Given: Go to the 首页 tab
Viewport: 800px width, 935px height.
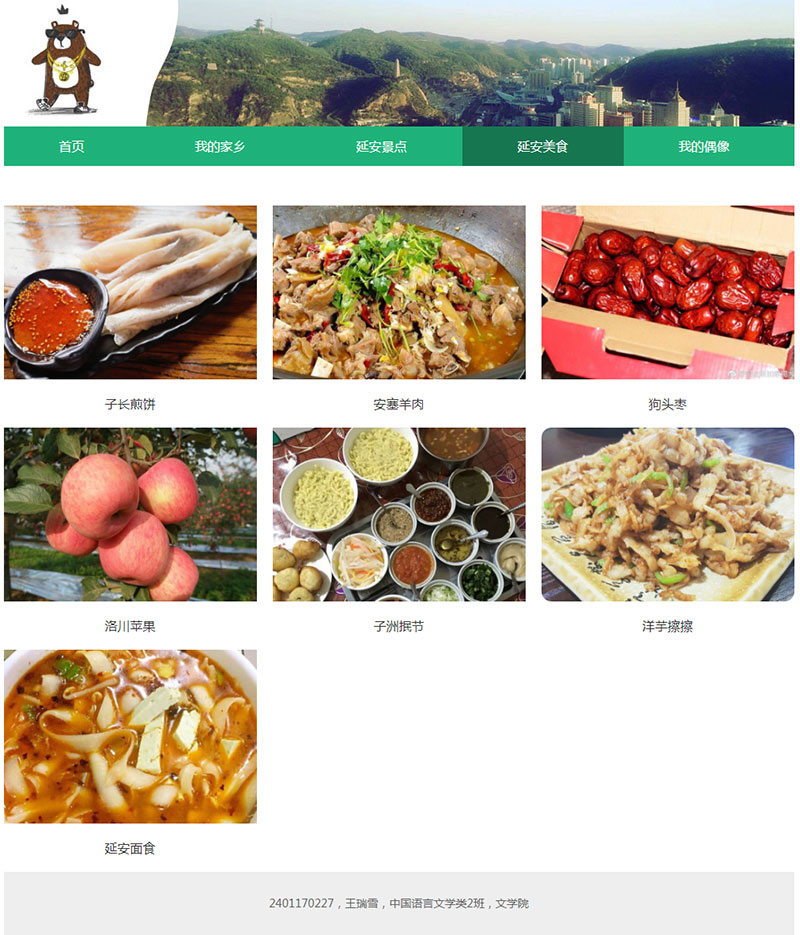Looking at the screenshot, I should click(x=71, y=146).
